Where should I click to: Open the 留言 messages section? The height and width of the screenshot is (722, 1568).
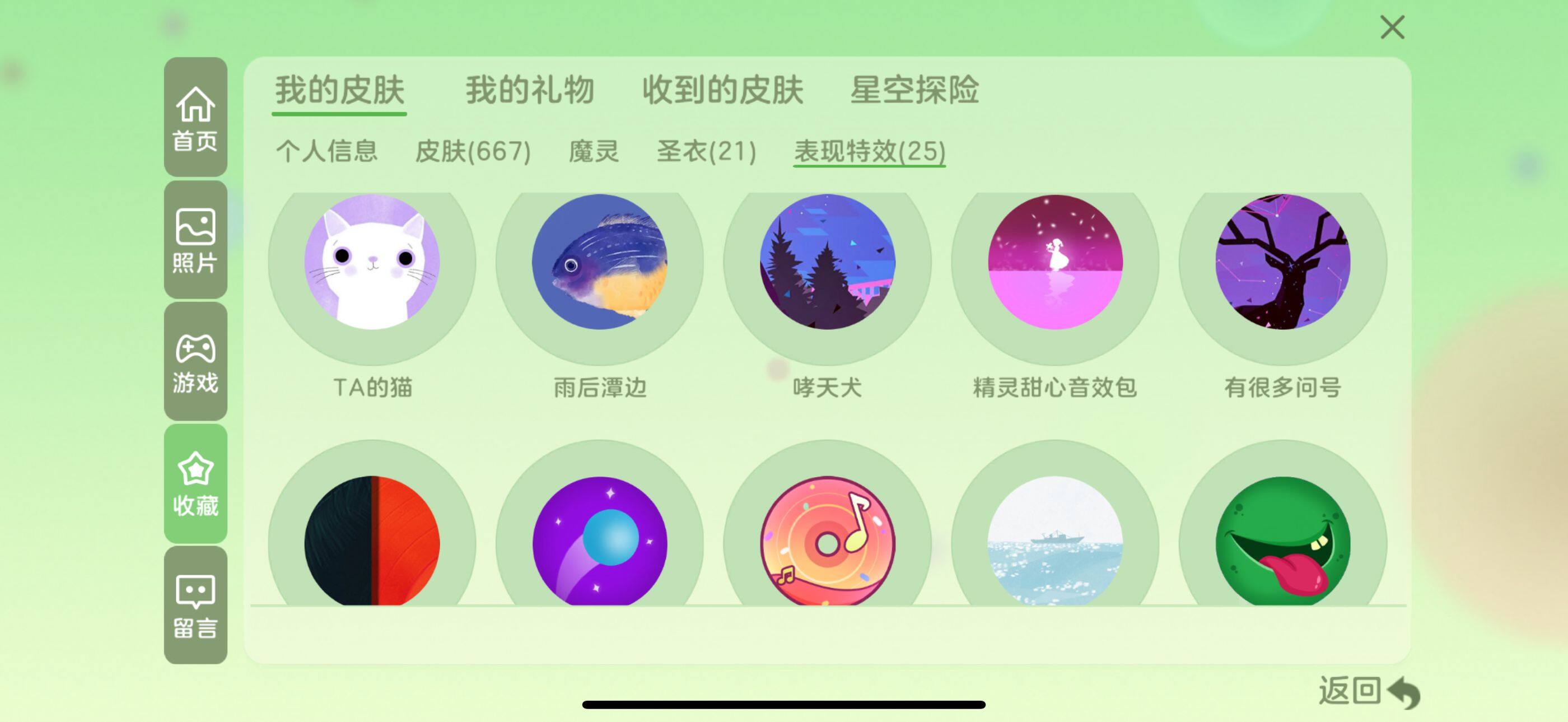pos(195,605)
